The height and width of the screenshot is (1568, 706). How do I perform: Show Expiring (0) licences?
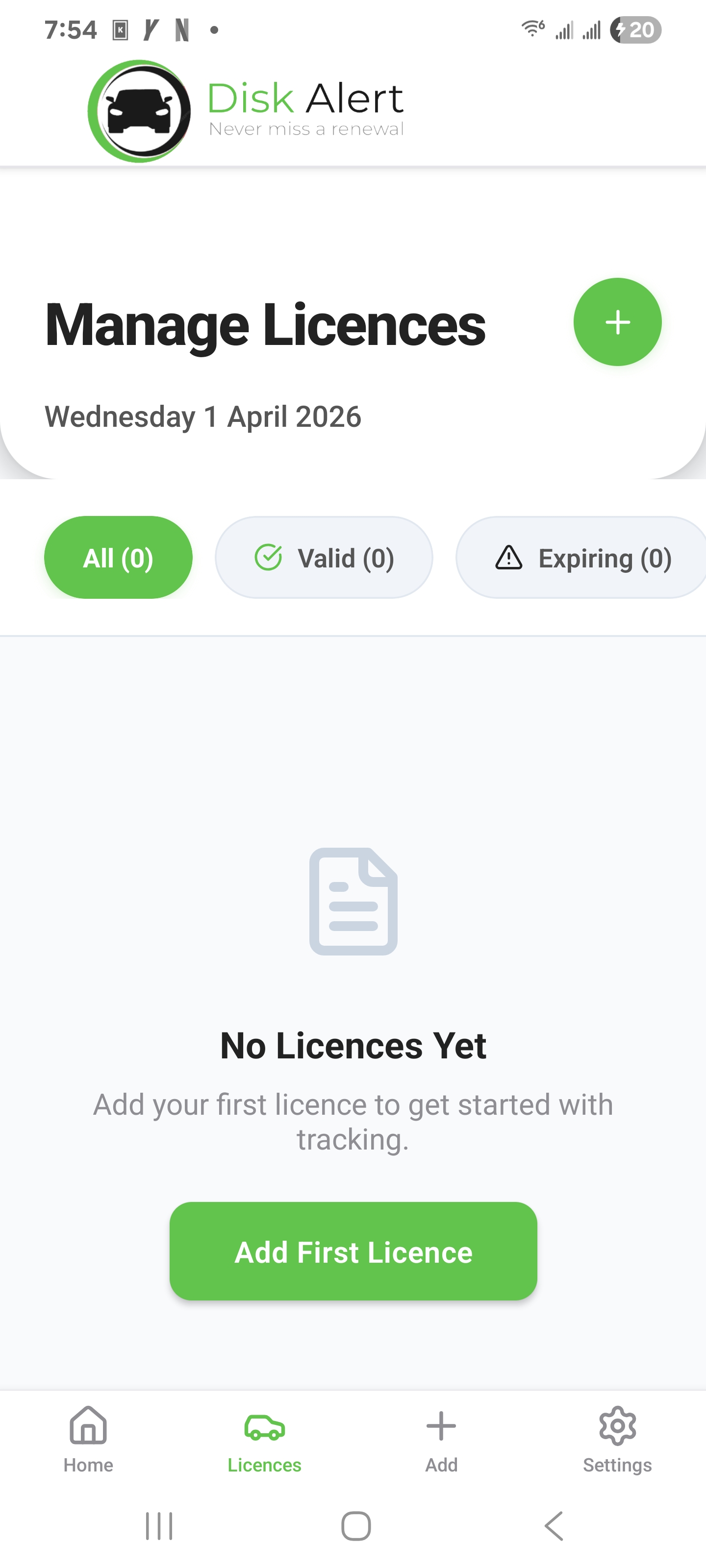click(582, 558)
